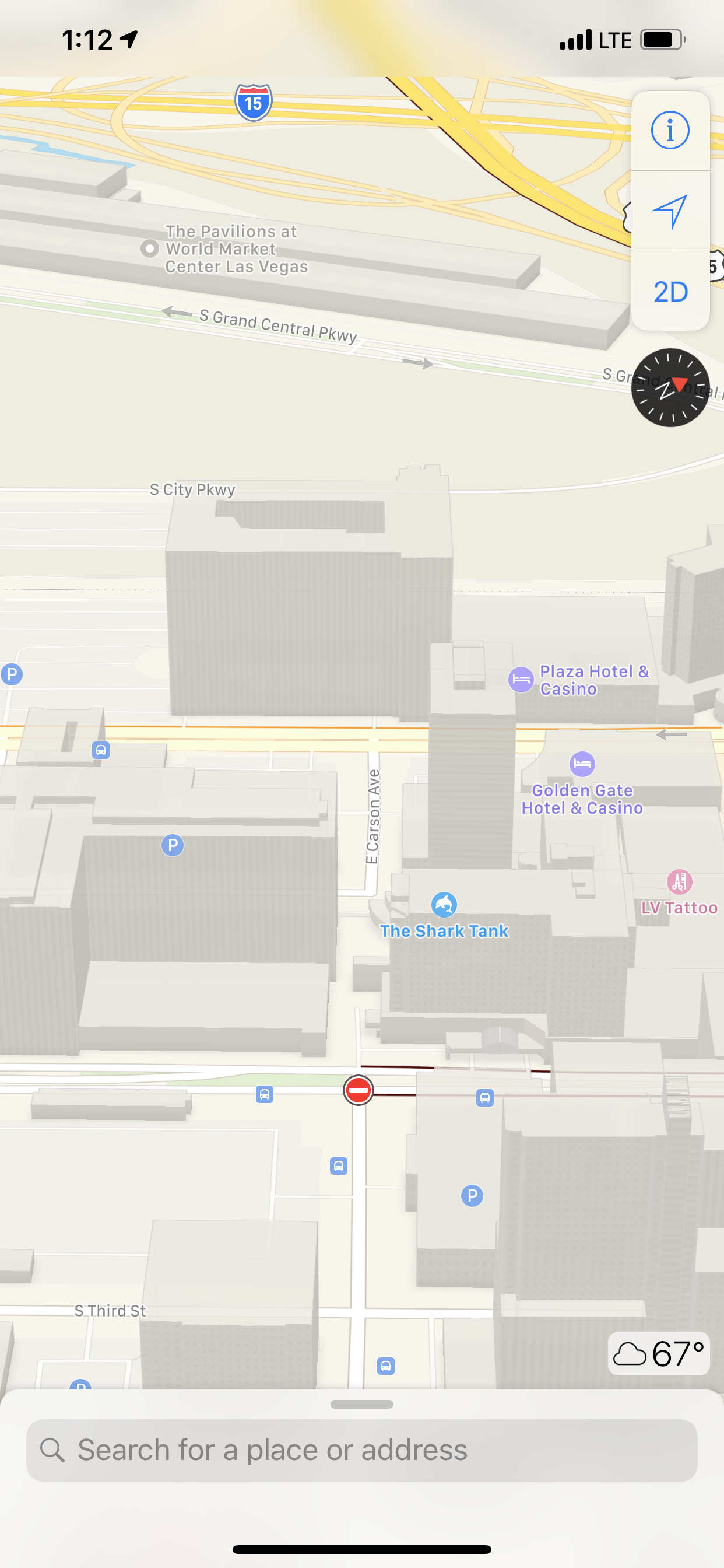Open the map info settings button
Image resolution: width=724 pixels, height=1568 pixels.
(670, 130)
